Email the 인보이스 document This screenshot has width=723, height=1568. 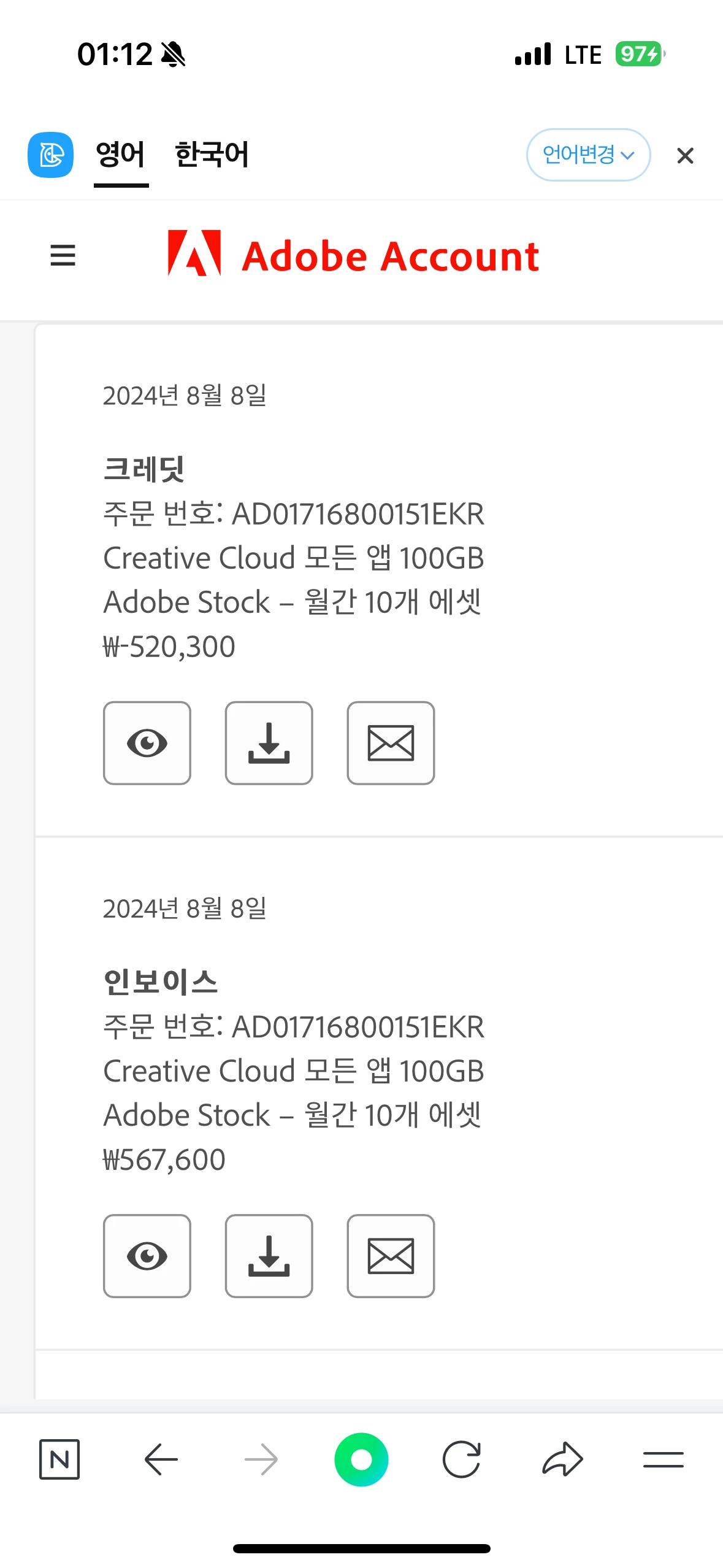point(391,1256)
